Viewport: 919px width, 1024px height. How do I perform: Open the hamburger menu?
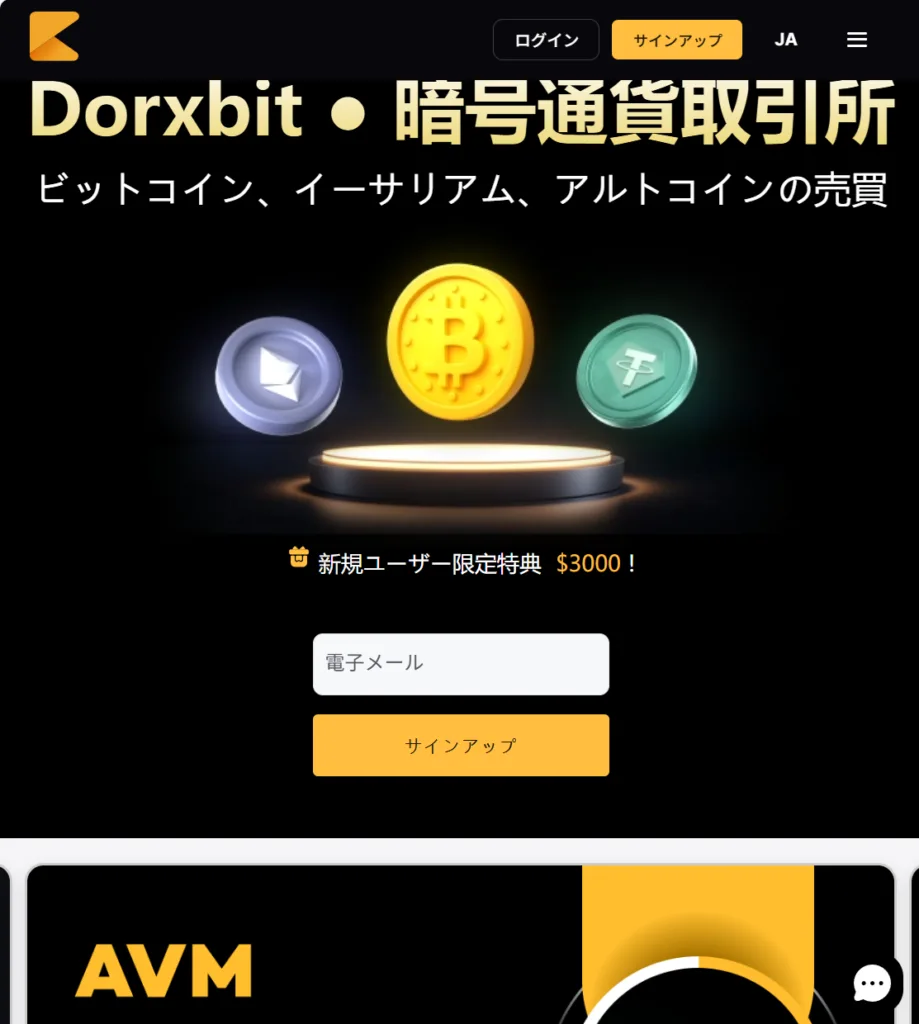pos(857,40)
